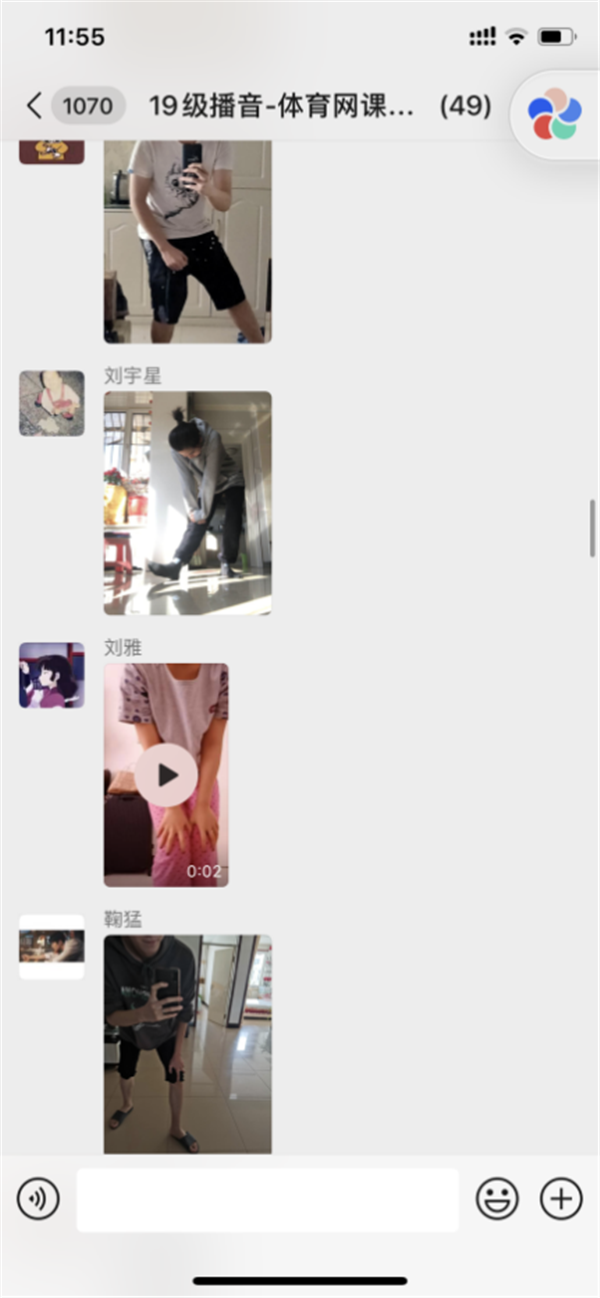Play the video sent by 刘雅
Viewport: 600px width, 1298px height.
(x=166, y=775)
